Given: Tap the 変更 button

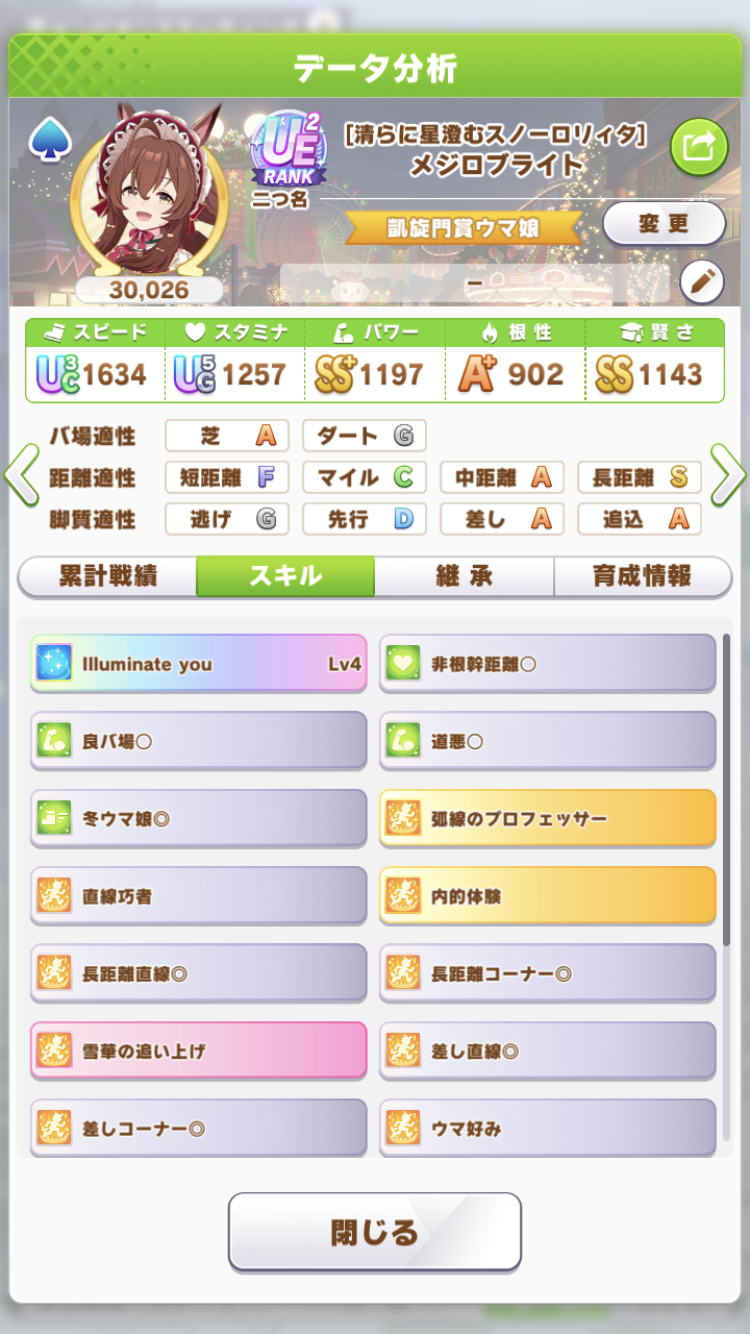Looking at the screenshot, I should click(664, 224).
